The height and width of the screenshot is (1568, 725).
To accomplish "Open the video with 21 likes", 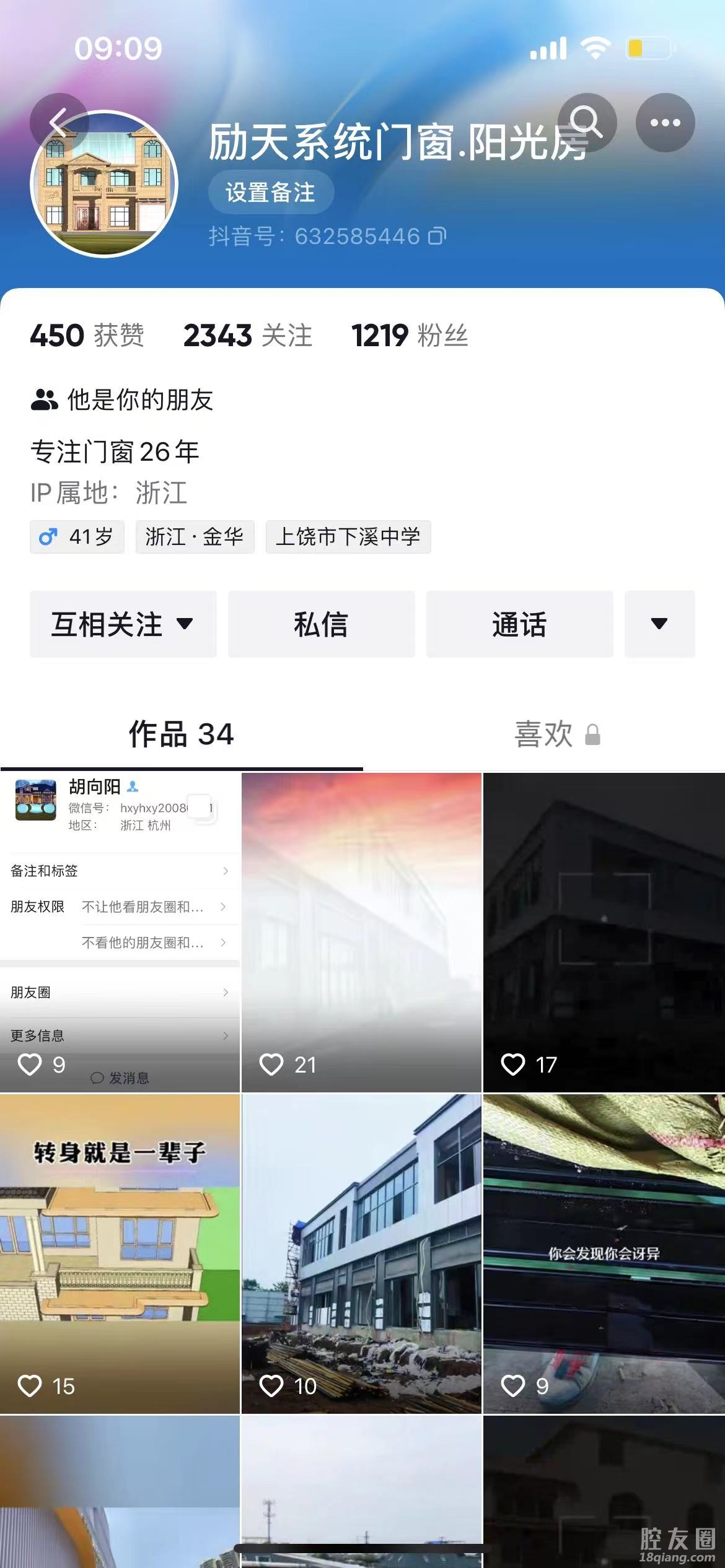I will [x=361, y=932].
